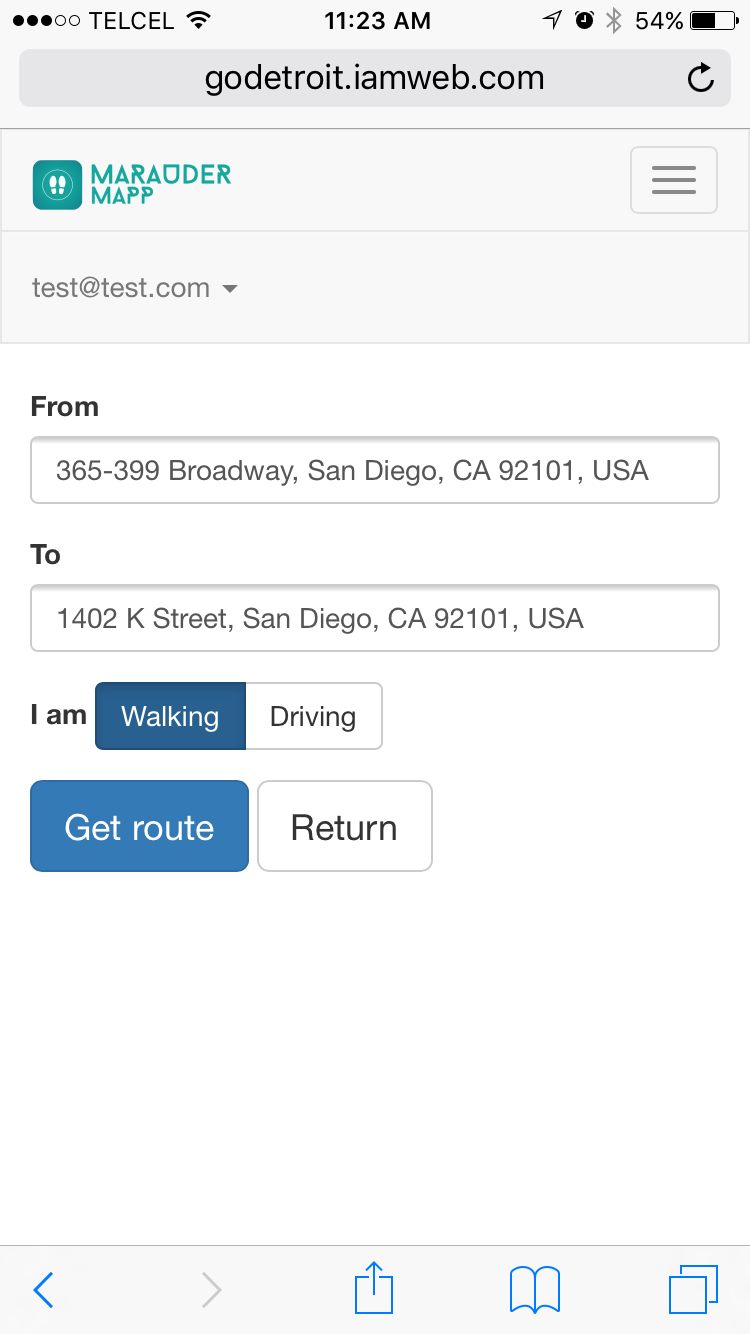Screen dimensions: 750x1334
Task: Tap the Return button
Action: [x=344, y=826]
